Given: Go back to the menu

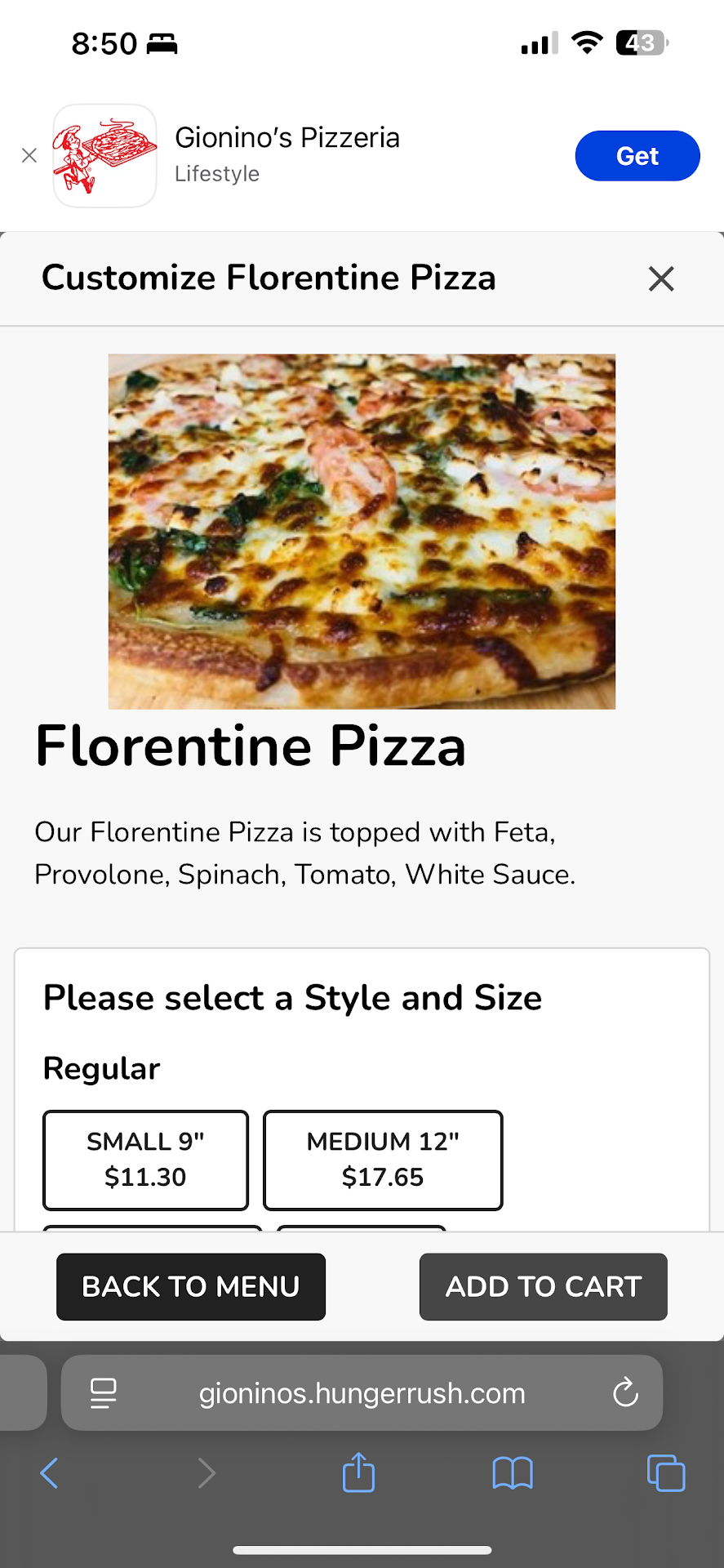Looking at the screenshot, I should pyautogui.click(x=191, y=1286).
